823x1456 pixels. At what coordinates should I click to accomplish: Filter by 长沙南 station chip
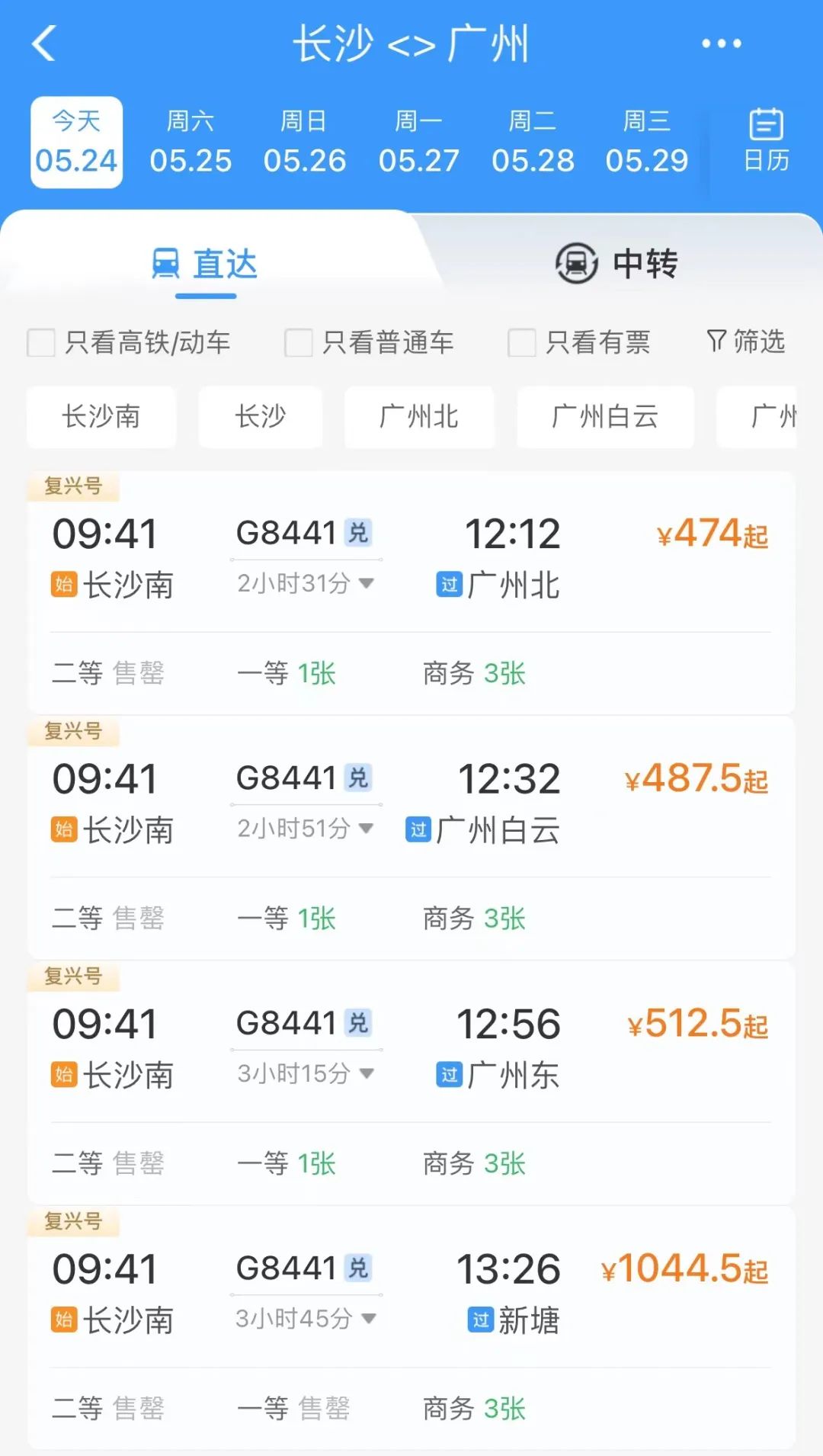pyautogui.click(x=101, y=417)
